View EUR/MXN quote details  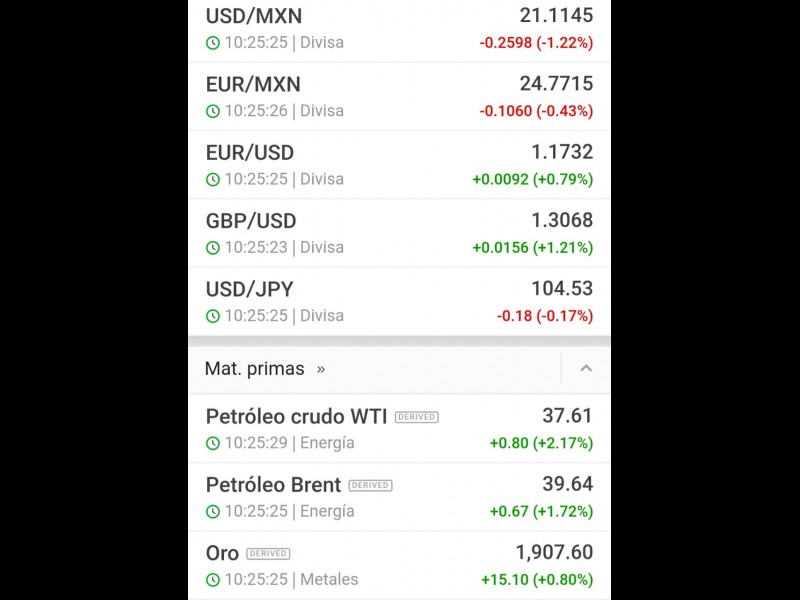[398, 97]
